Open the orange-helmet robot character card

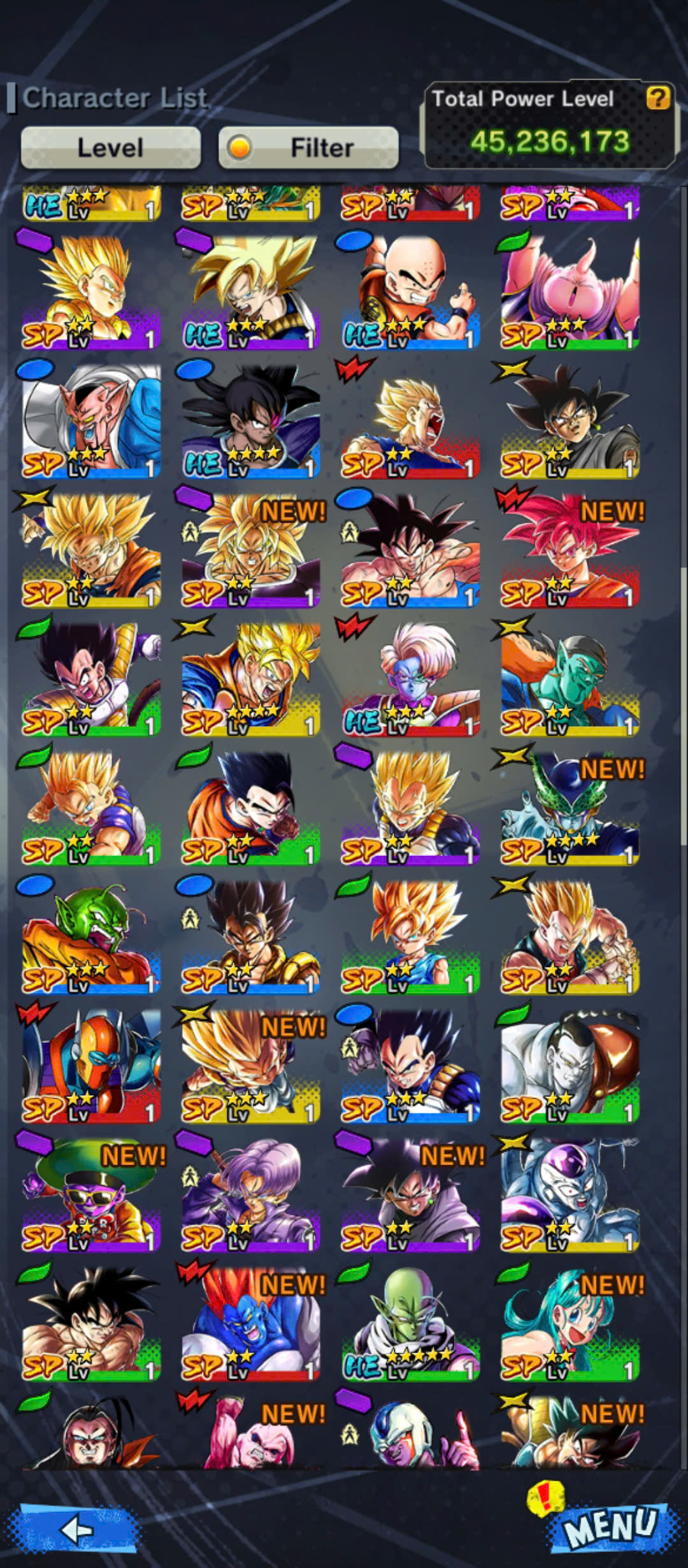(x=91, y=1066)
